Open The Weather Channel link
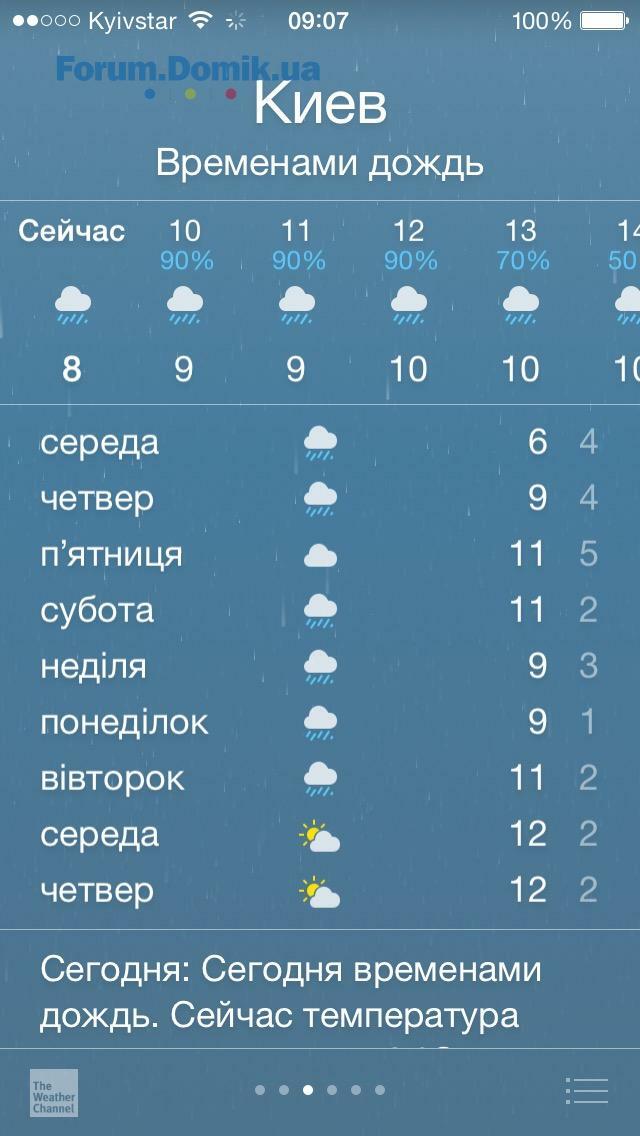Screen dimensions: 640x1136 (x=53, y=1092)
